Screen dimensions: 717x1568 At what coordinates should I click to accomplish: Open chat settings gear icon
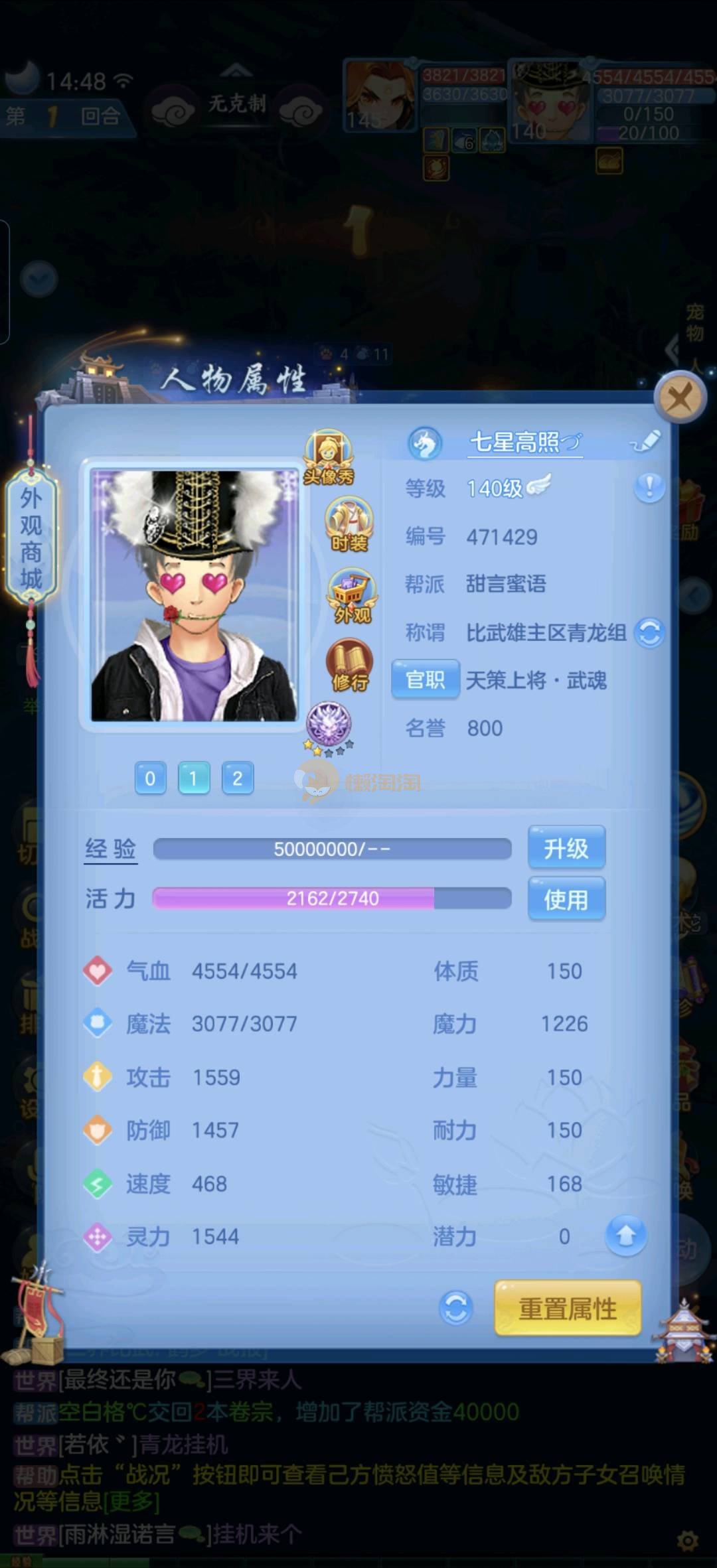(x=687, y=1539)
